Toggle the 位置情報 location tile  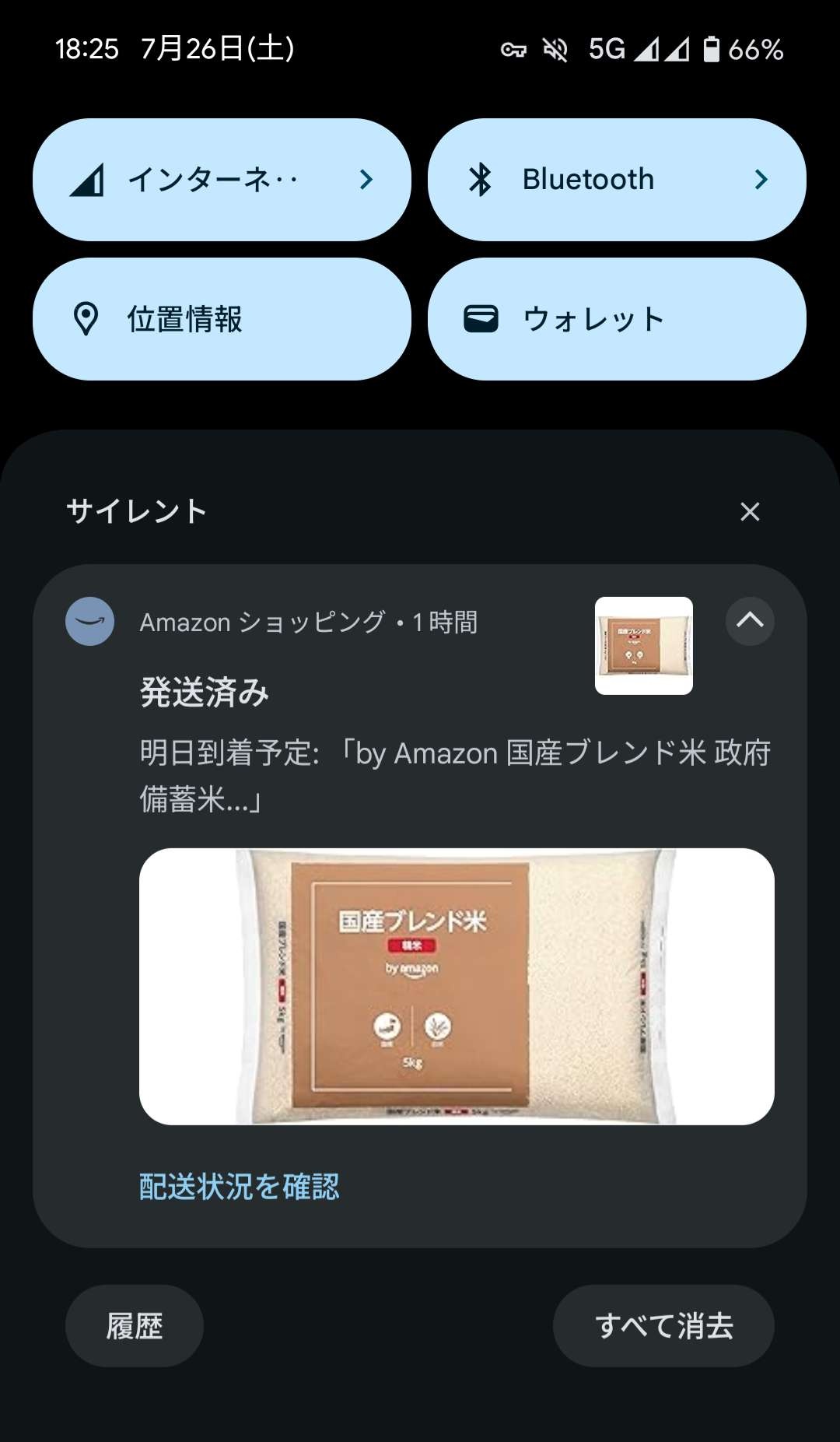[222, 319]
